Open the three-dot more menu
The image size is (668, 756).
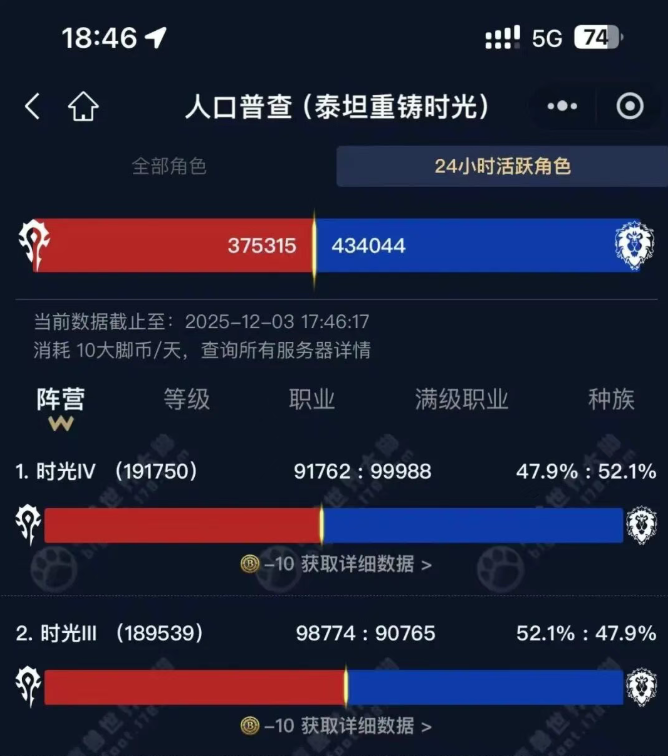[563, 107]
